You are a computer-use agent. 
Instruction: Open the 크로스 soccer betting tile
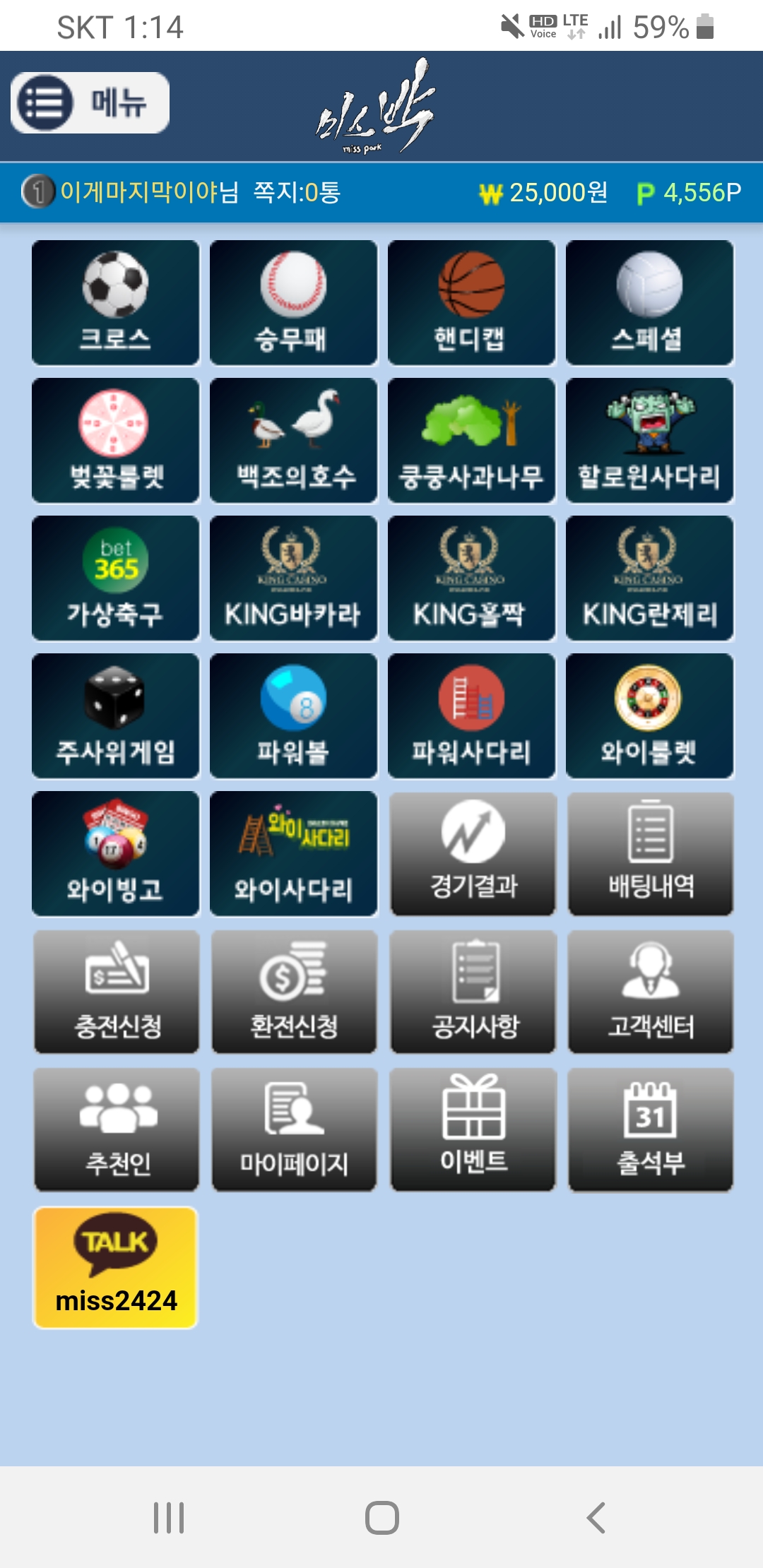click(x=116, y=303)
